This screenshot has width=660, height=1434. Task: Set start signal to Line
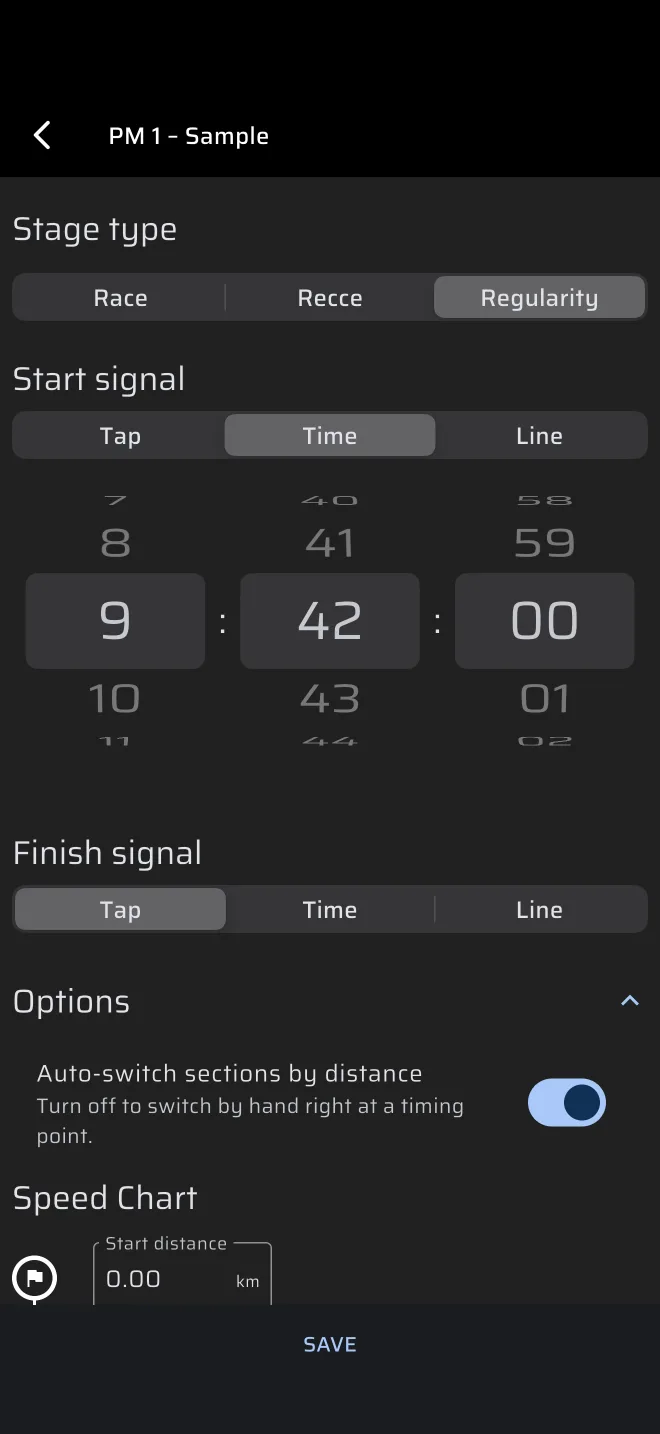(539, 436)
